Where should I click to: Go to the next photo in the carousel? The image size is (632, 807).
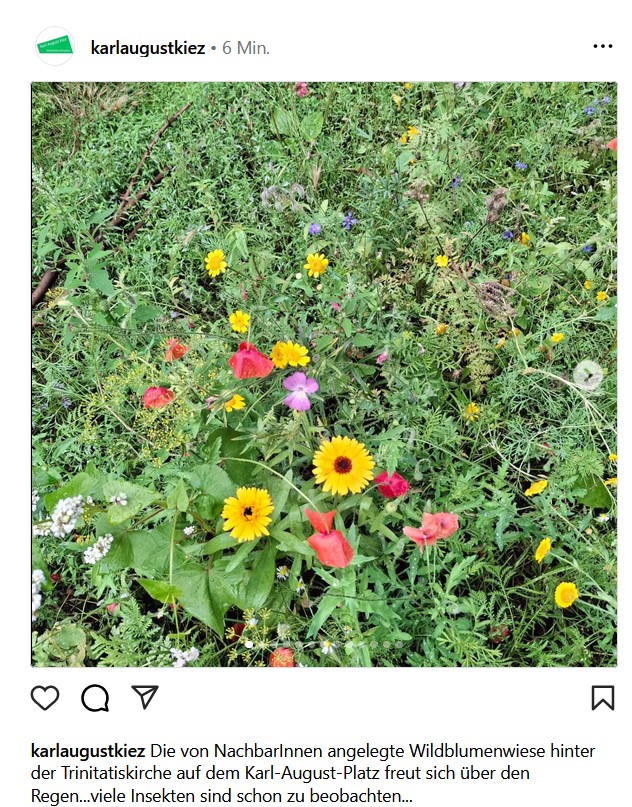coord(587,375)
